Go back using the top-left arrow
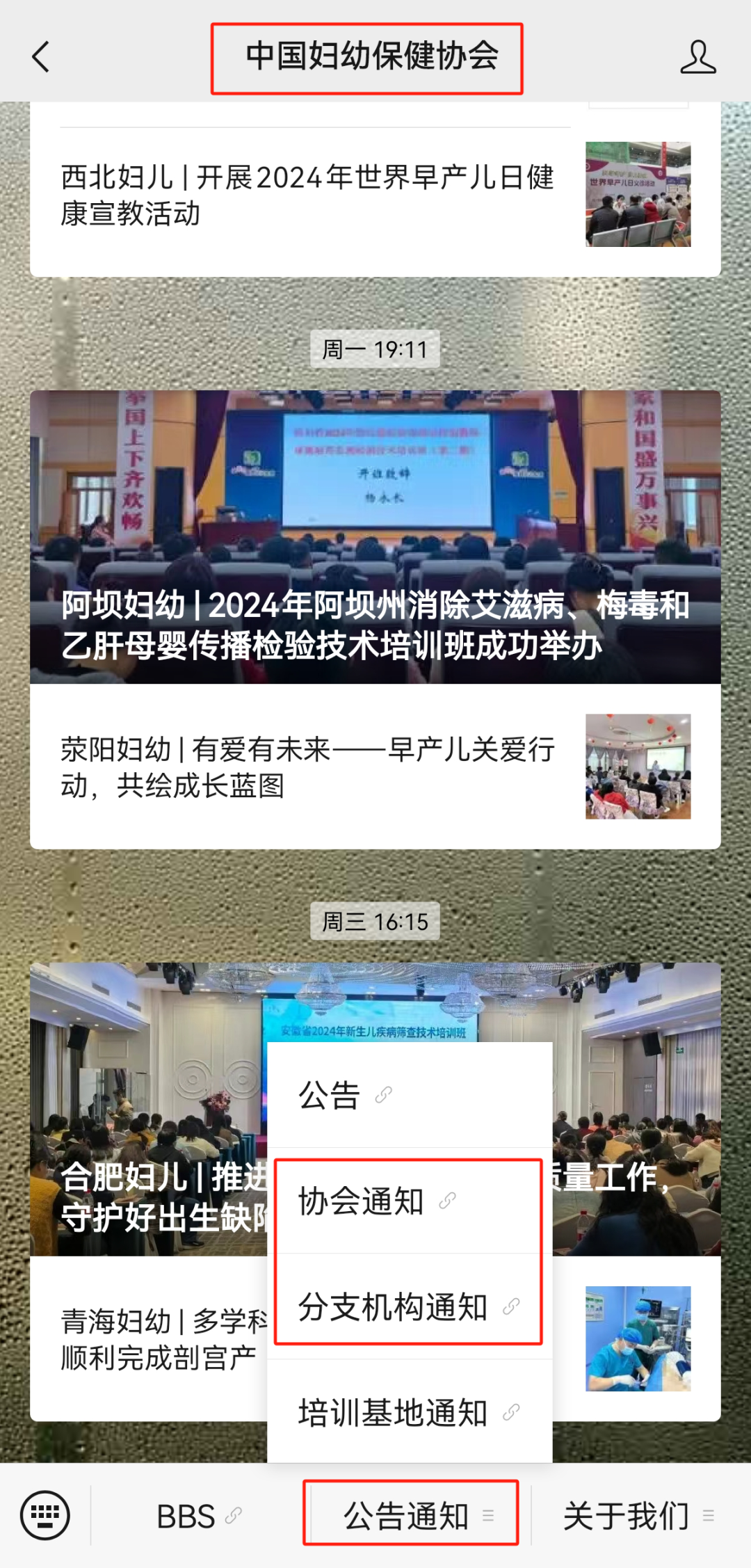This screenshot has width=751, height=1568. pyautogui.click(x=41, y=56)
